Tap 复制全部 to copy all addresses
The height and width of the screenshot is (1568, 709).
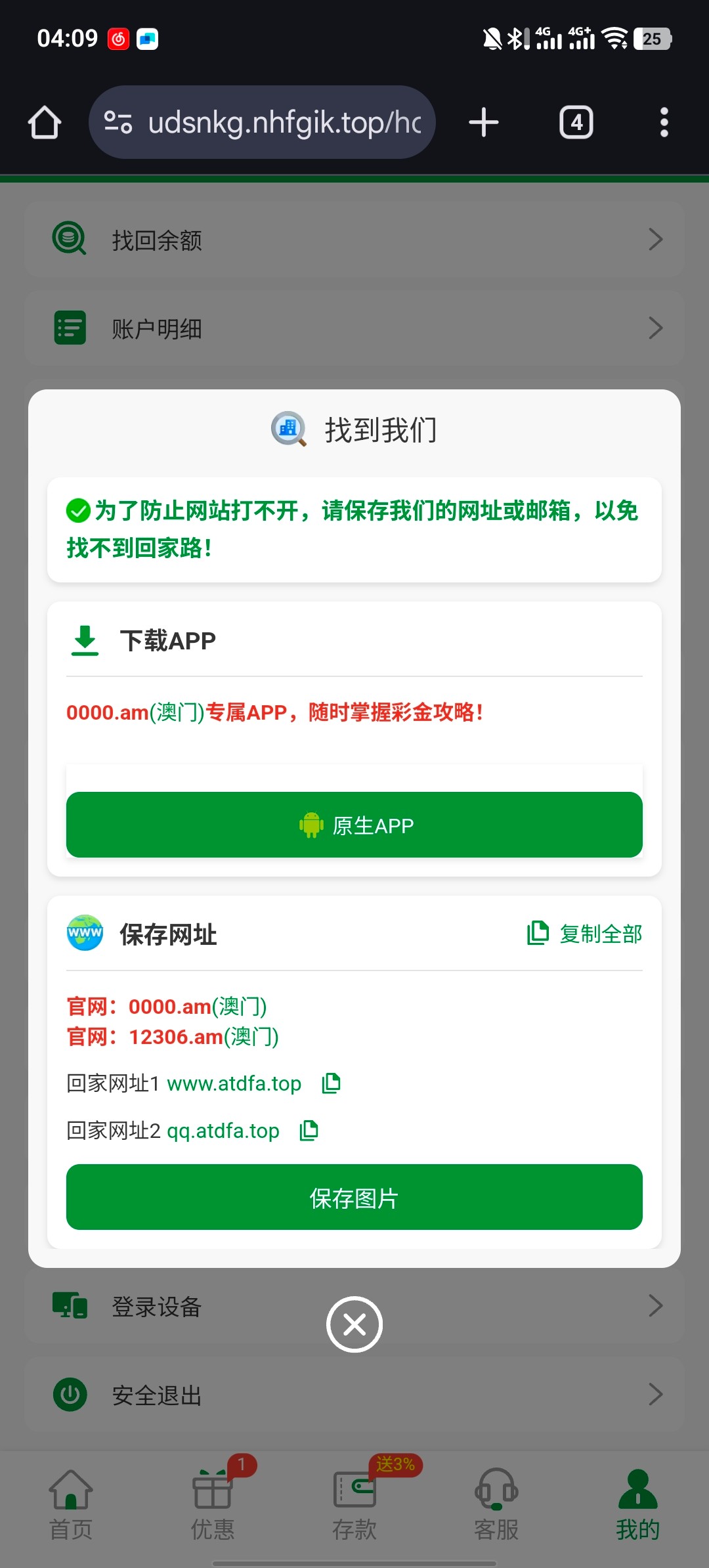click(585, 933)
